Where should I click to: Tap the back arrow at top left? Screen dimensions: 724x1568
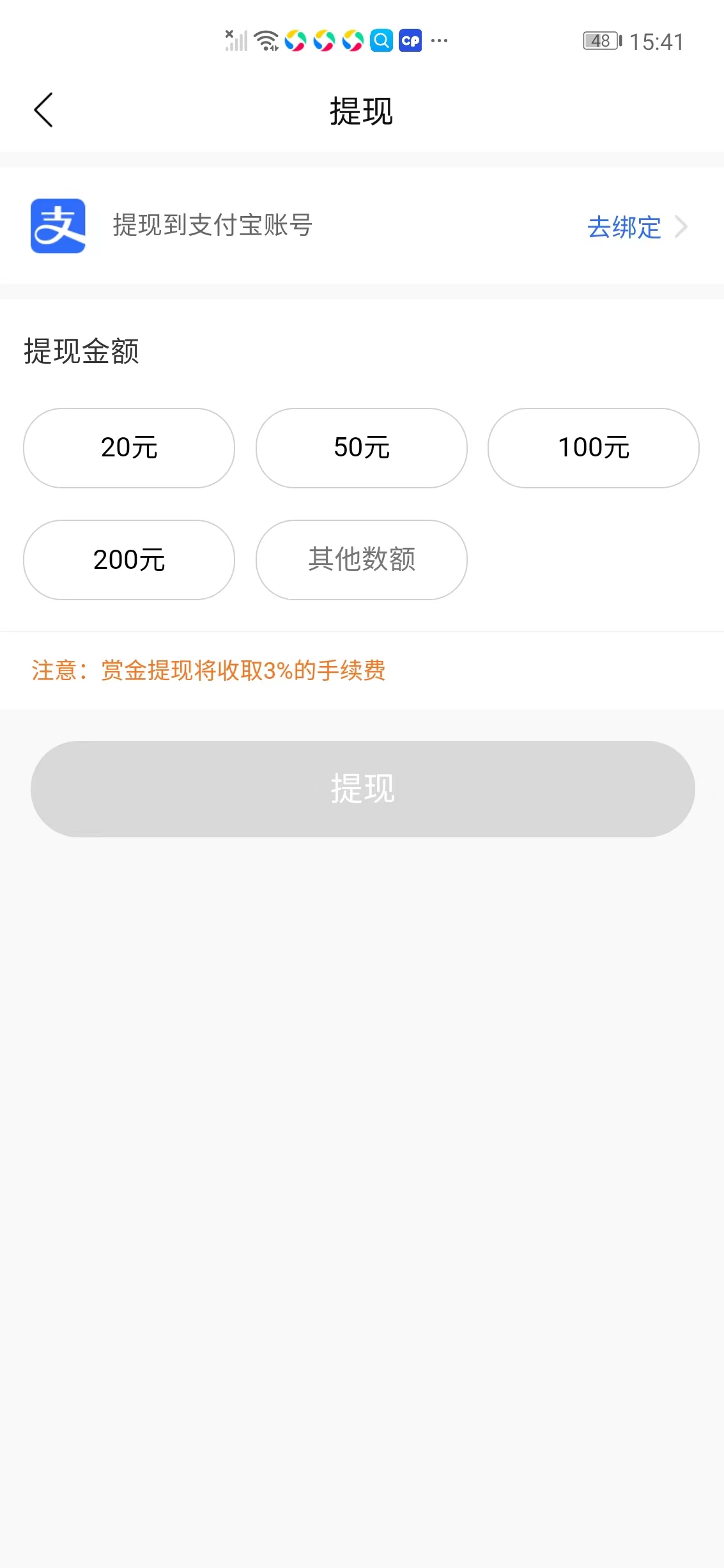point(43,109)
